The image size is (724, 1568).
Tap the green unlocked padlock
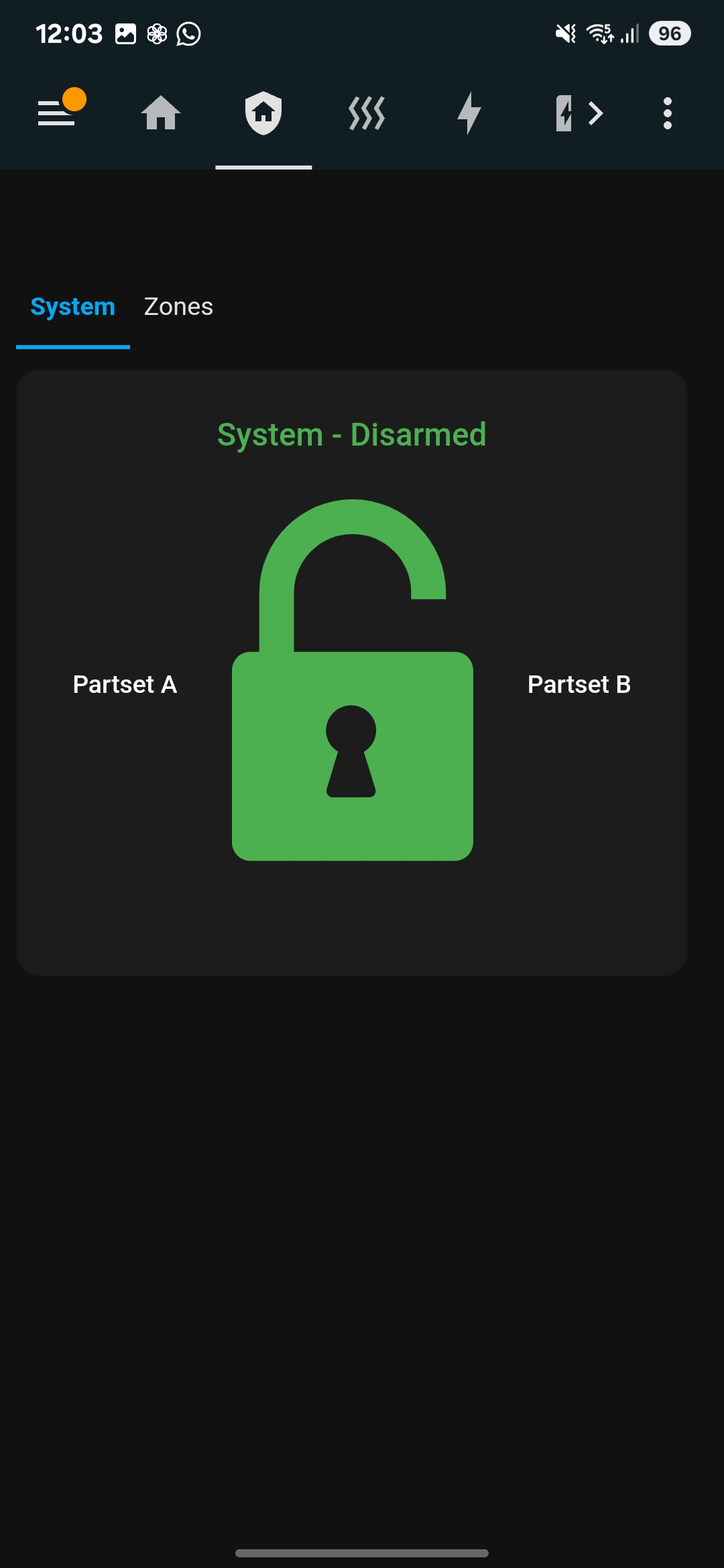tap(353, 679)
